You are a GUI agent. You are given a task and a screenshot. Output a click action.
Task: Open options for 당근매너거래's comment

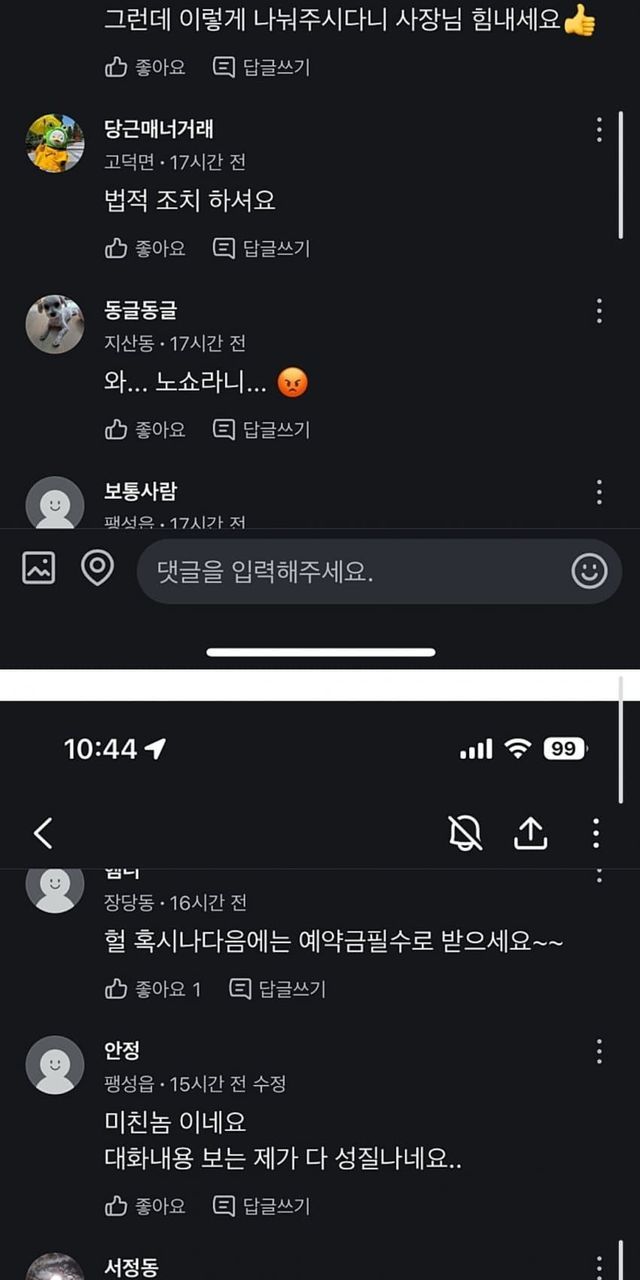point(599,129)
